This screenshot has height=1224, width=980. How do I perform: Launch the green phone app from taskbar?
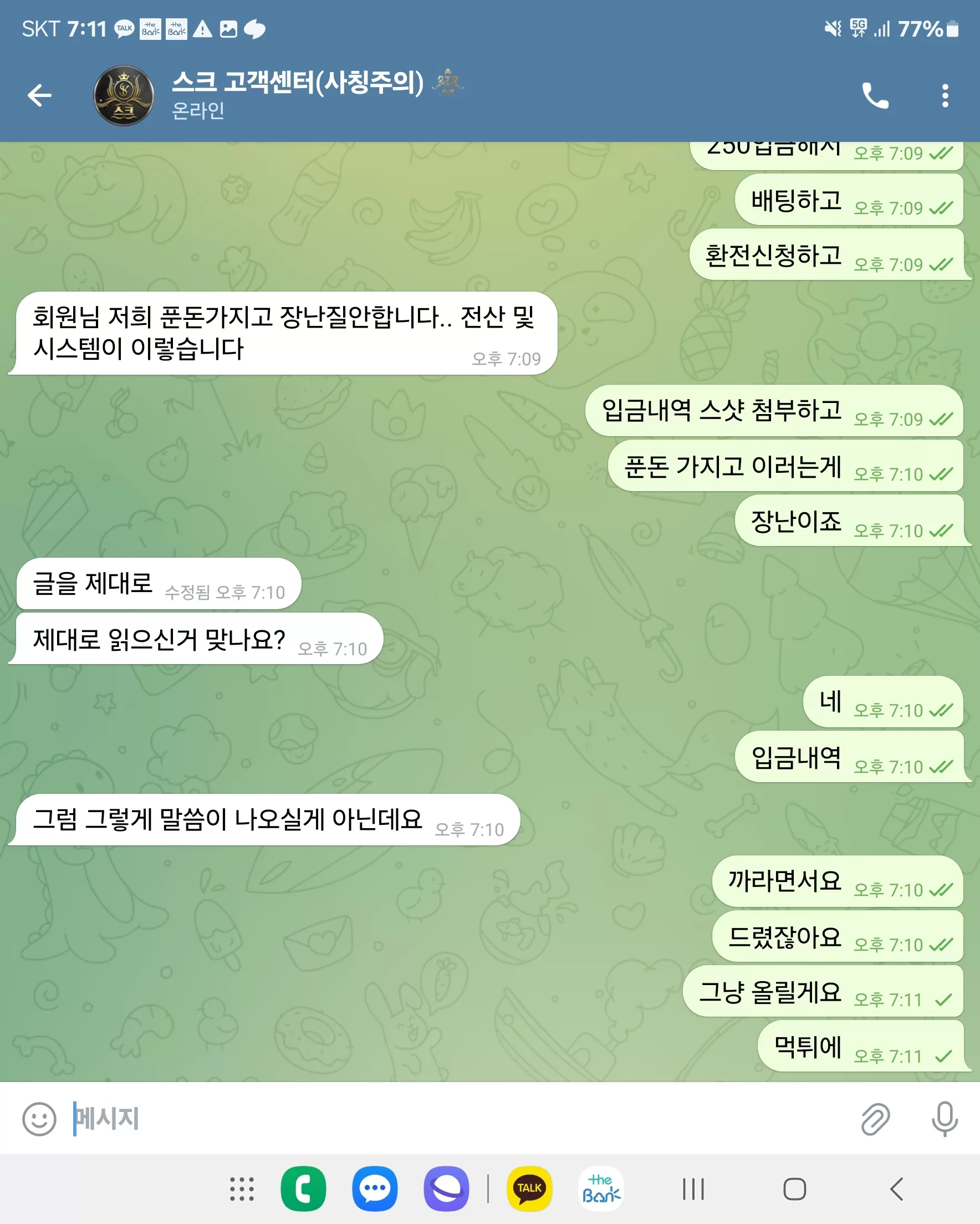point(303,1189)
